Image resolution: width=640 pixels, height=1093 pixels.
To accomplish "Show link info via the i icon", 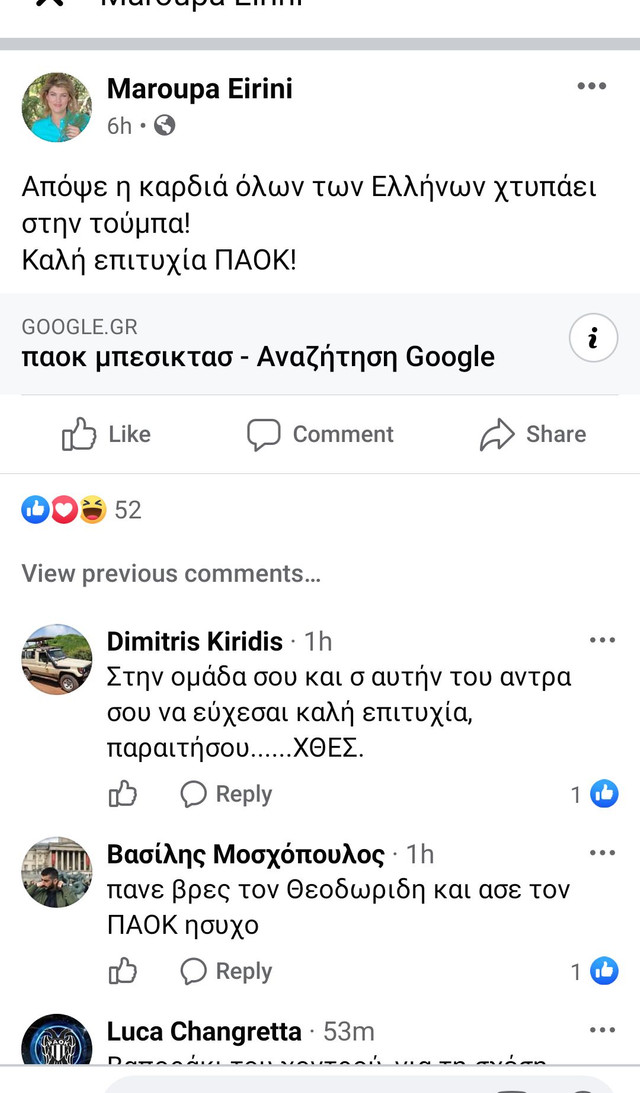I will tap(593, 338).
